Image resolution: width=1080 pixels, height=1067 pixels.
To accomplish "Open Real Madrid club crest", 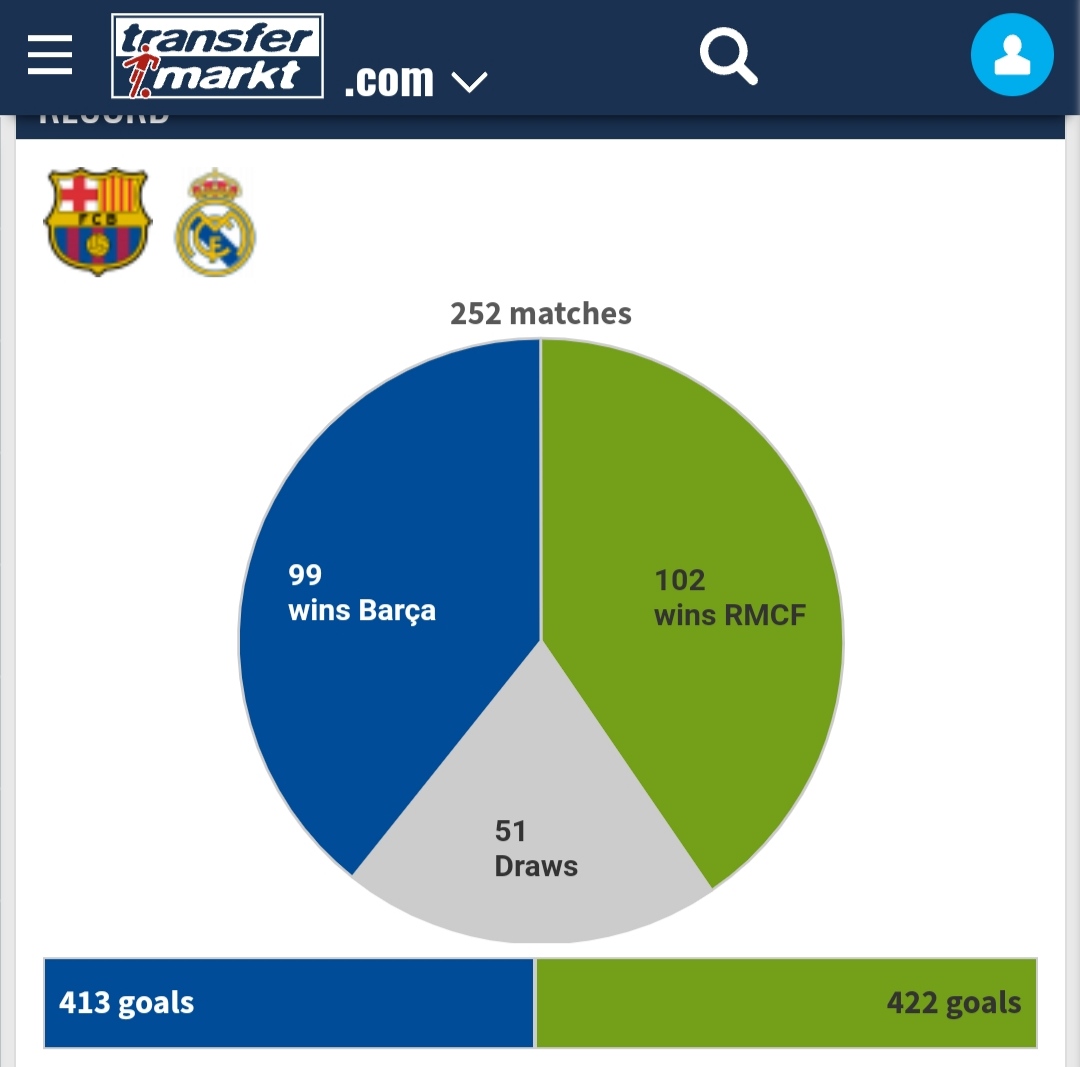I will [215, 224].
